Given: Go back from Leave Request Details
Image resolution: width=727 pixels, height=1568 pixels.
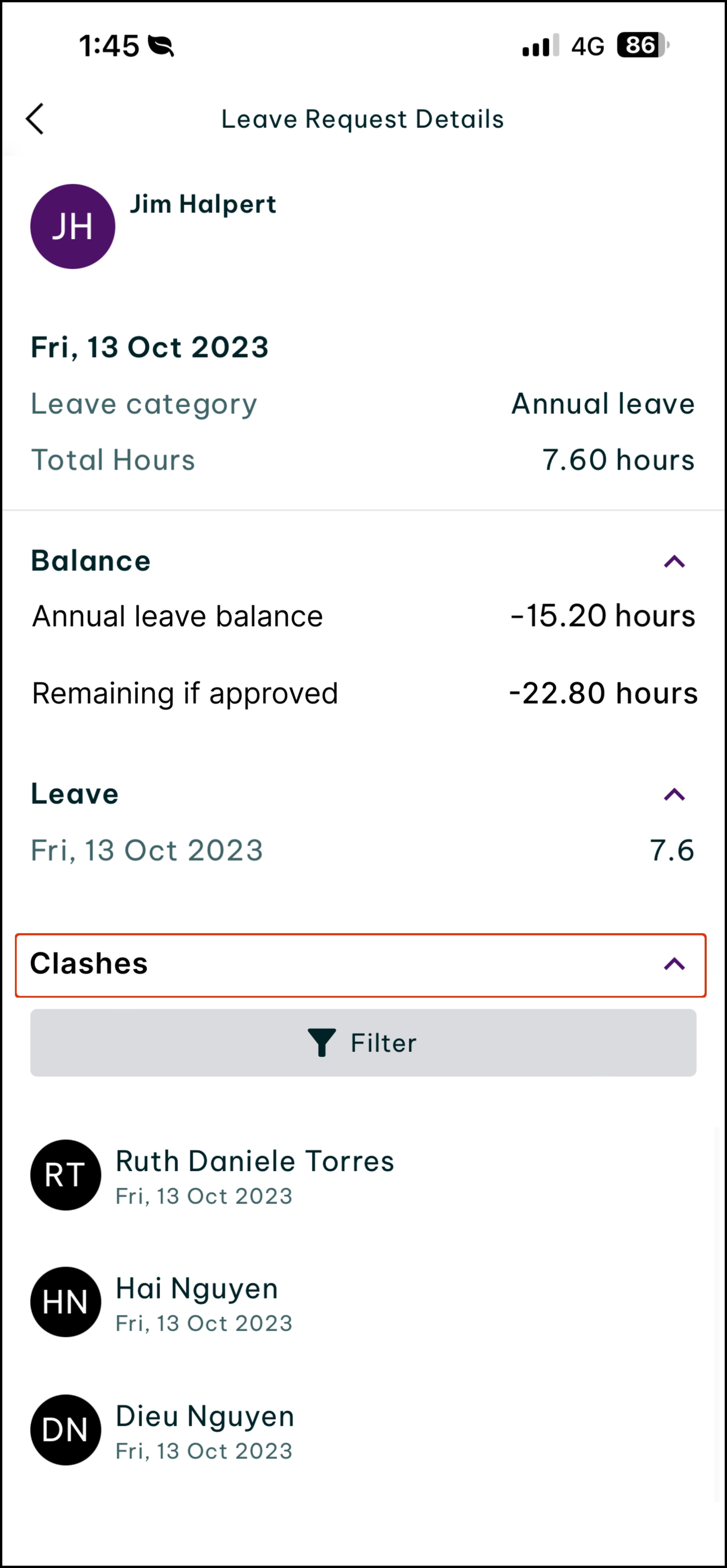Looking at the screenshot, I should pos(35,118).
